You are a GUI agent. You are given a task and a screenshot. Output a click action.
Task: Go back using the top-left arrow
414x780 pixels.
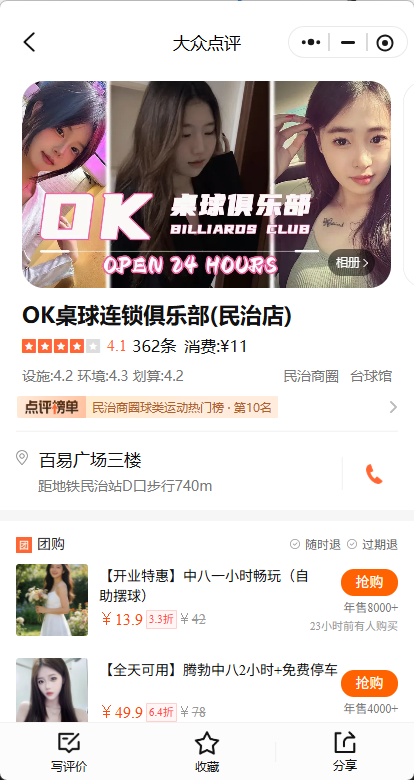(x=29, y=42)
